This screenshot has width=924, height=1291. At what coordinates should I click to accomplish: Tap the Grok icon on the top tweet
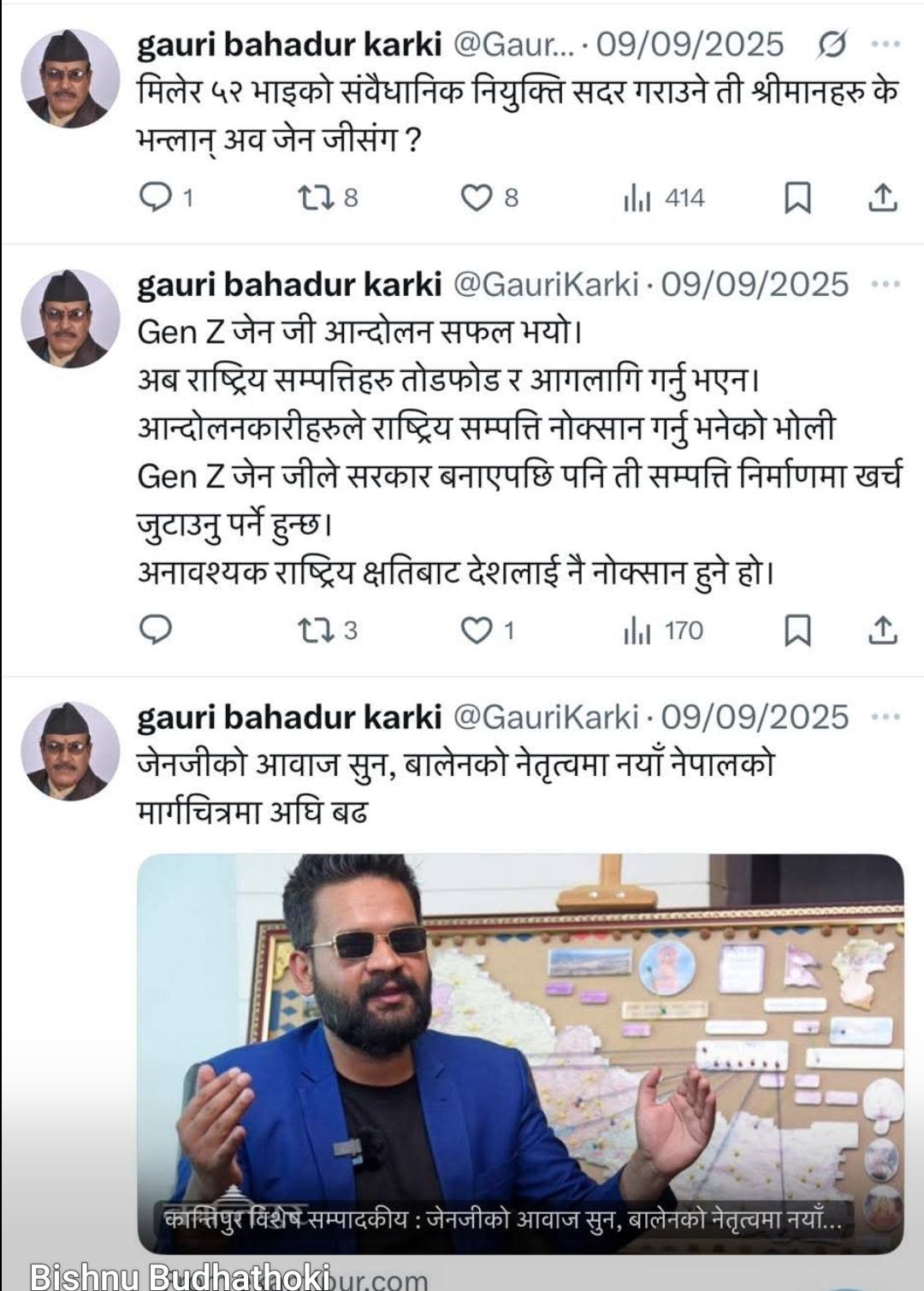pos(832,44)
